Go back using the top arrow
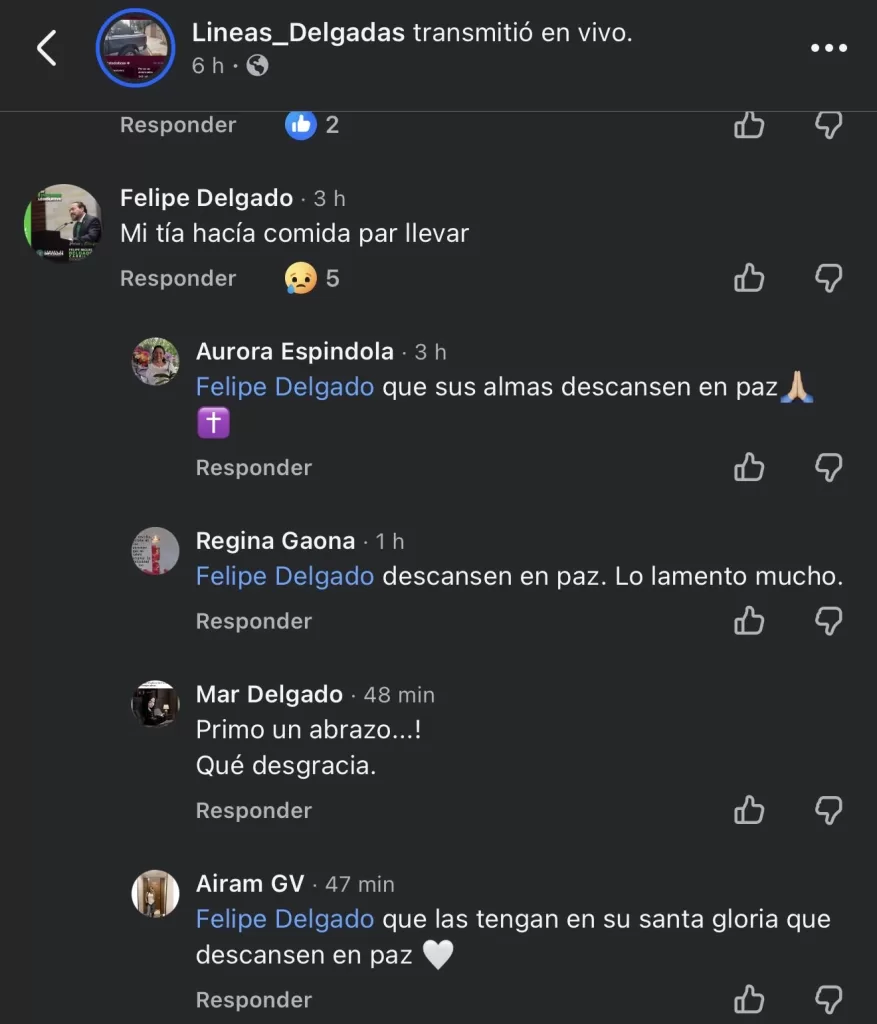Screen dimensions: 877x1024 coord(47,47)
